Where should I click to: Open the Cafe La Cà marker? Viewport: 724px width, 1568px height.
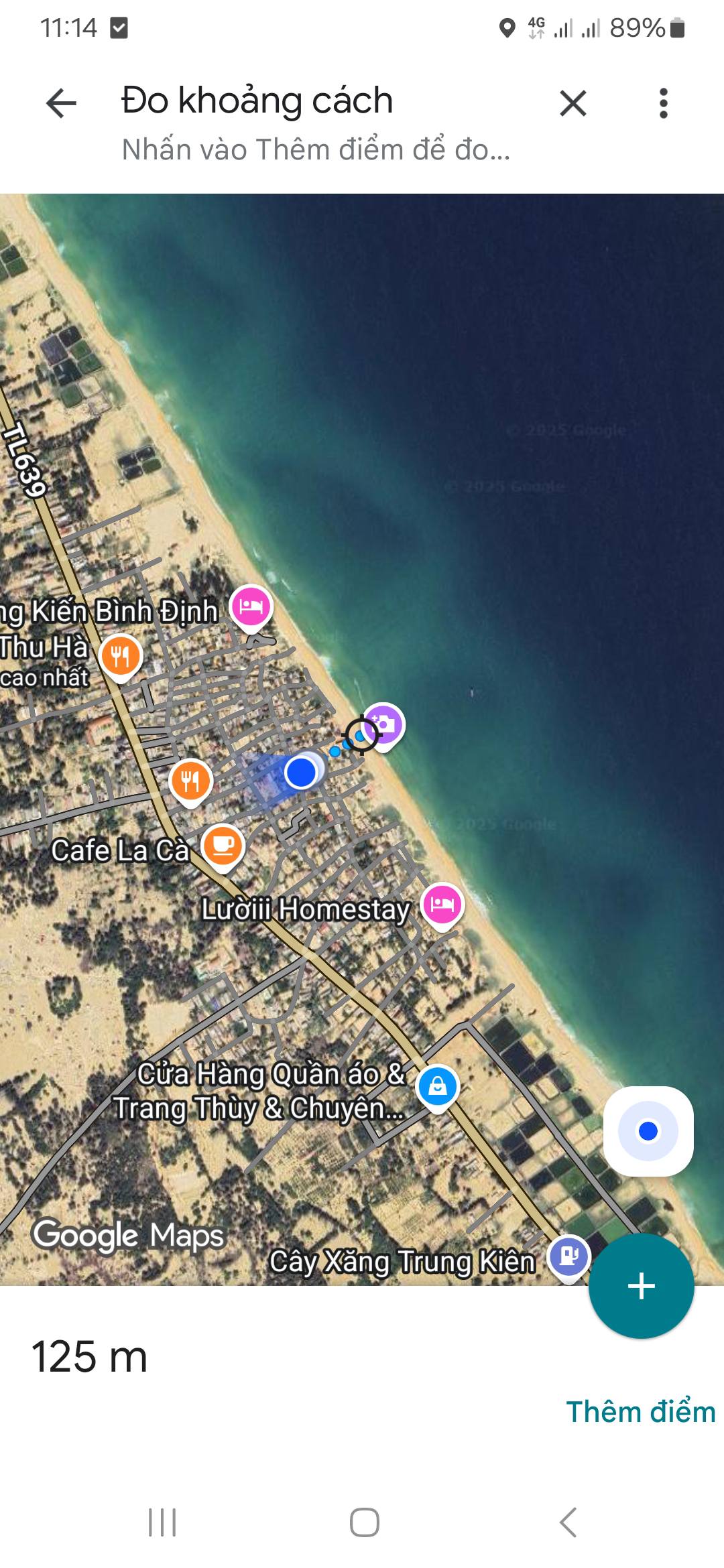(223, 846)
